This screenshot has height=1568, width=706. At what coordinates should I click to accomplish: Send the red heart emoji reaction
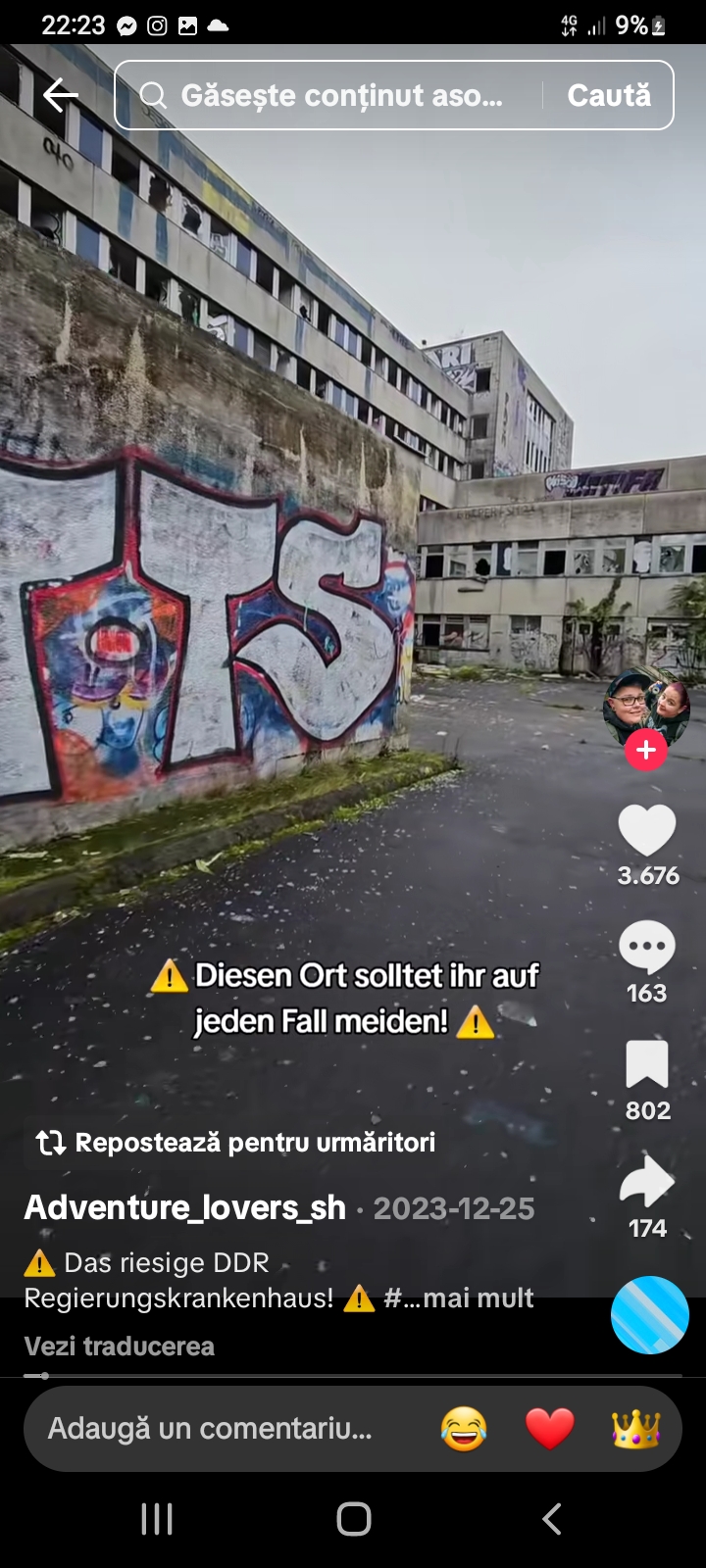549,1429
